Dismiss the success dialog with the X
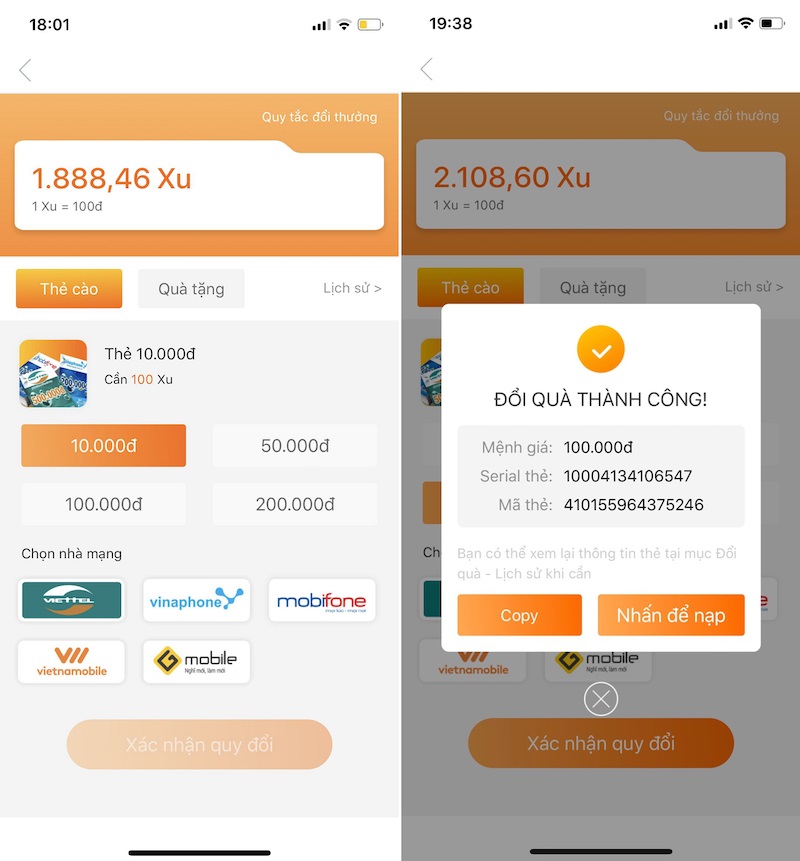Screen dimensions: 800x861 [x=600, y=700]
